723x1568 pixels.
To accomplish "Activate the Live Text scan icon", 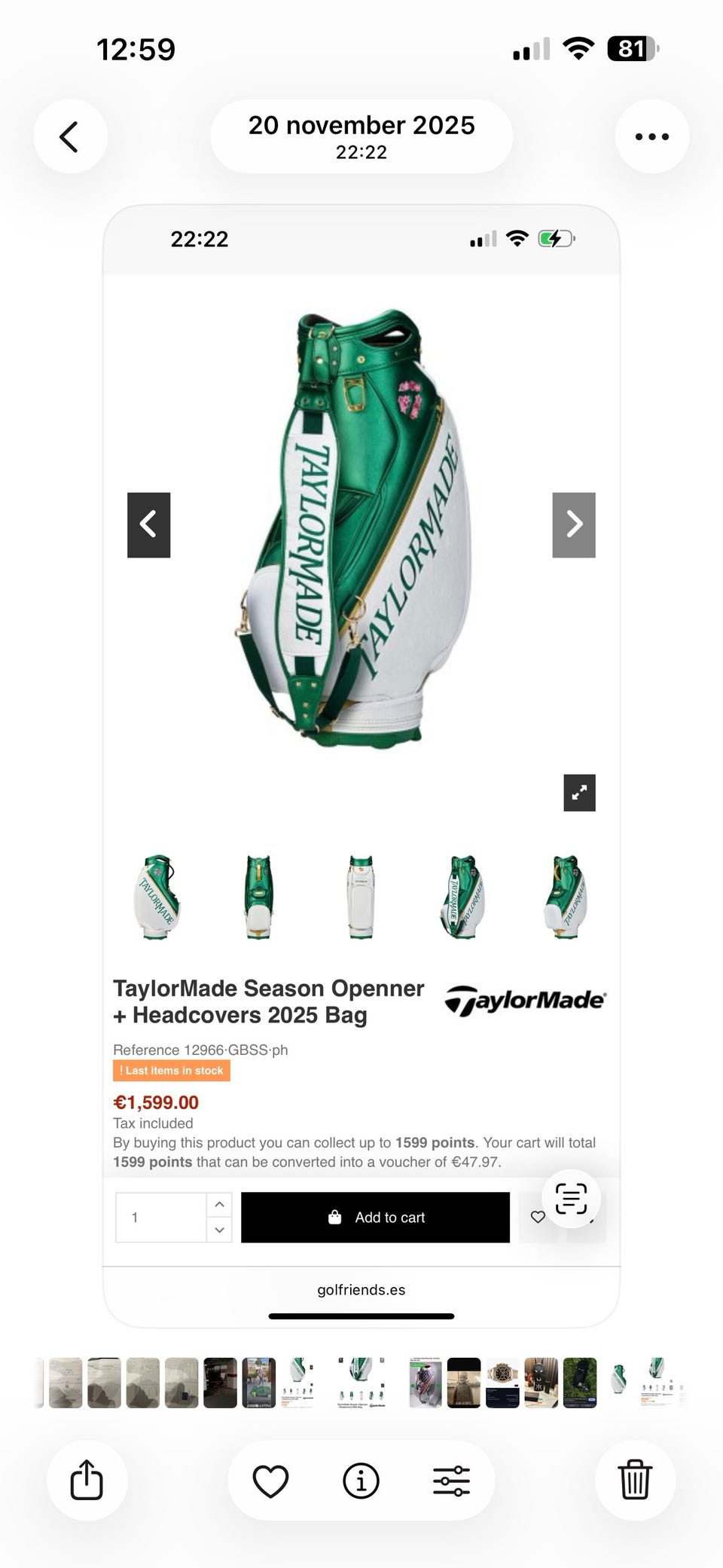I will (x=571, y=1198).
